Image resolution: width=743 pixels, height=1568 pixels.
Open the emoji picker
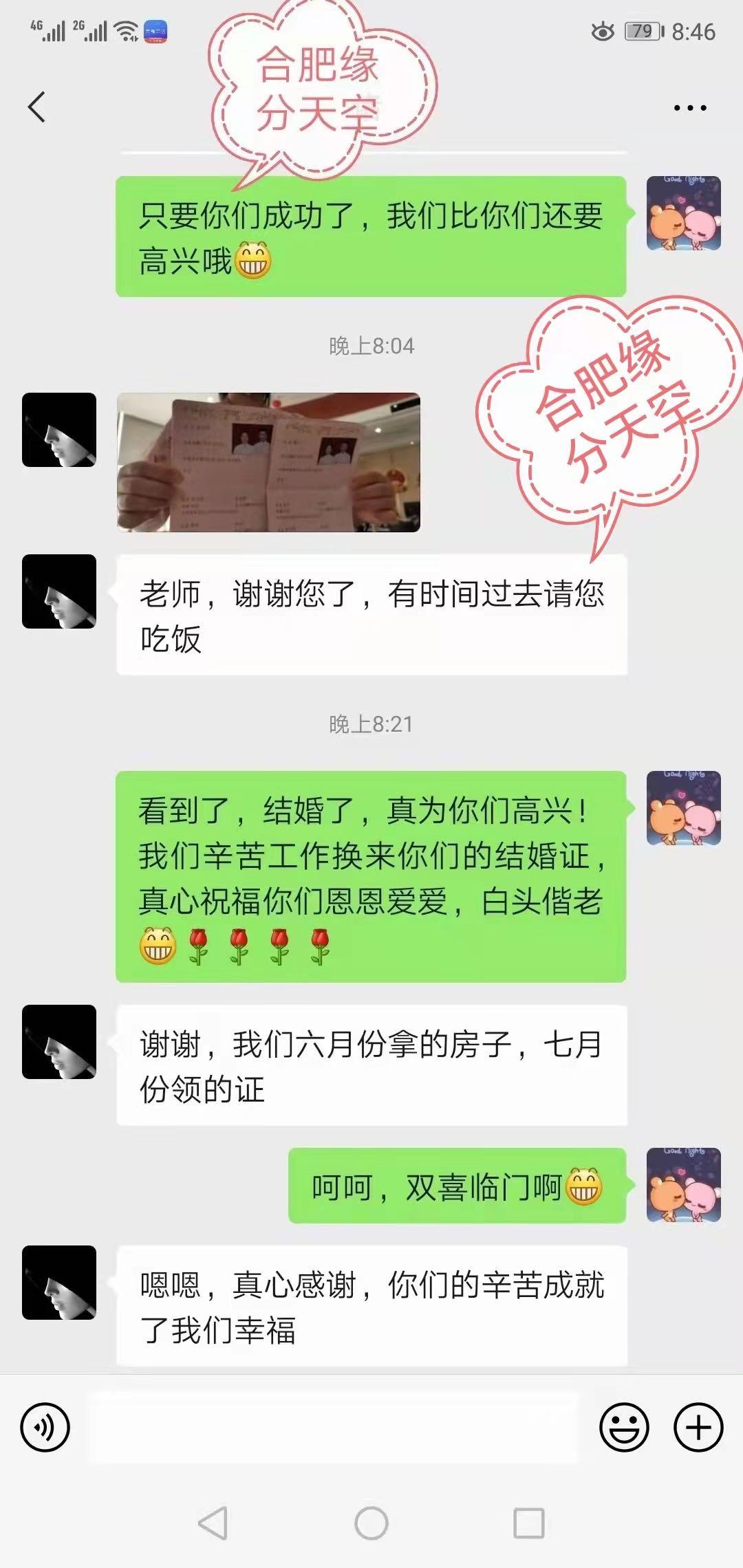[624, 1428]
